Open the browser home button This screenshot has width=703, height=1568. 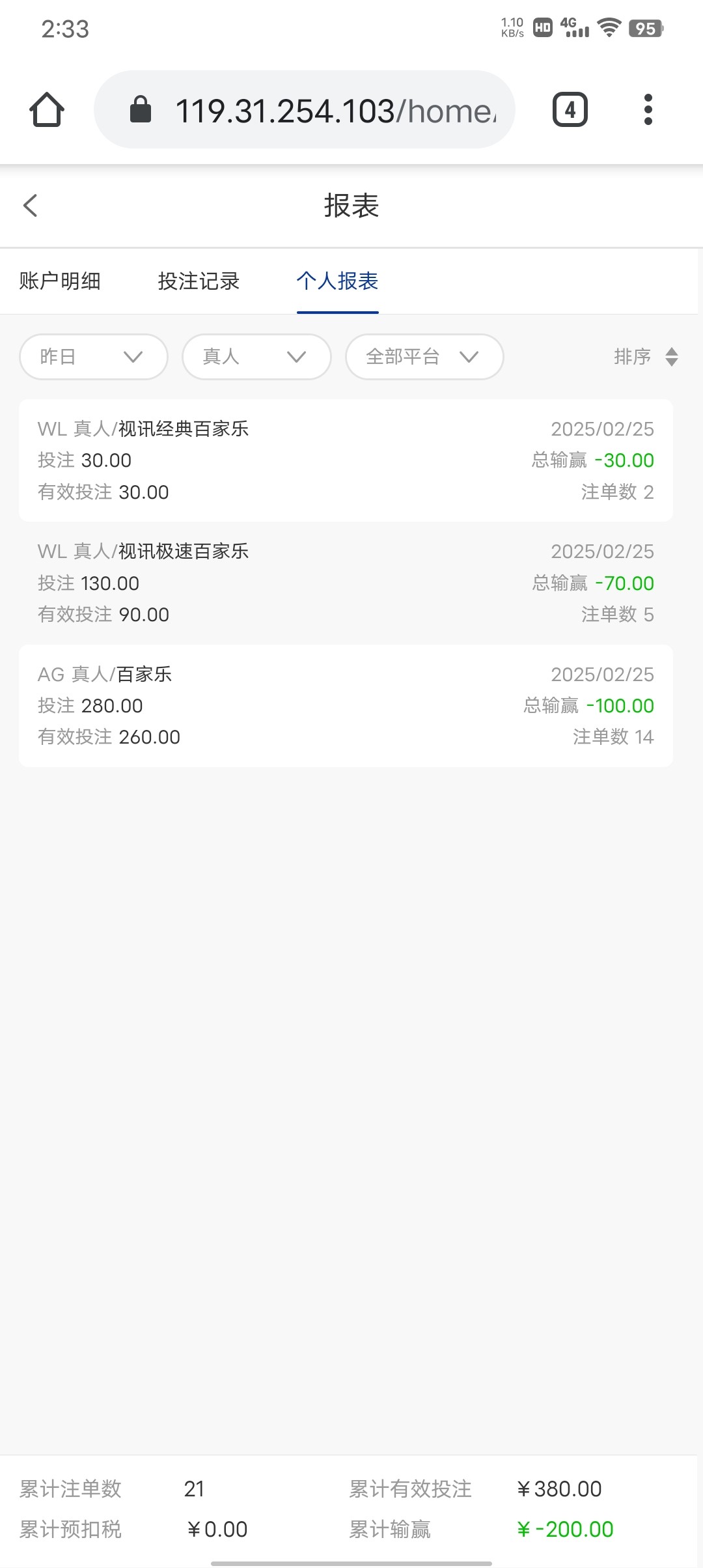[x=47, y=109]
